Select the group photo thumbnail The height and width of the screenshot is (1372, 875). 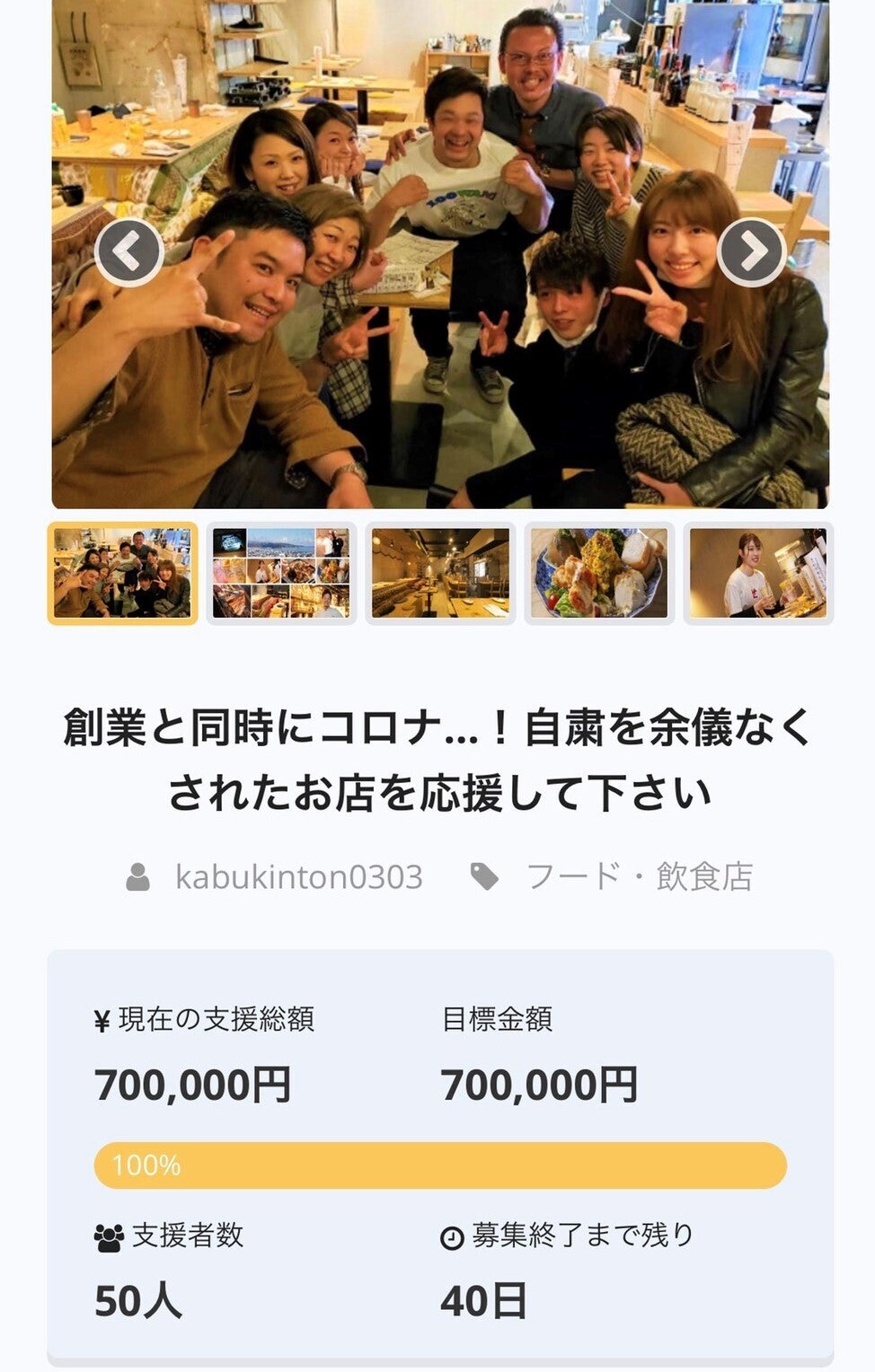(x=122, y=573)
